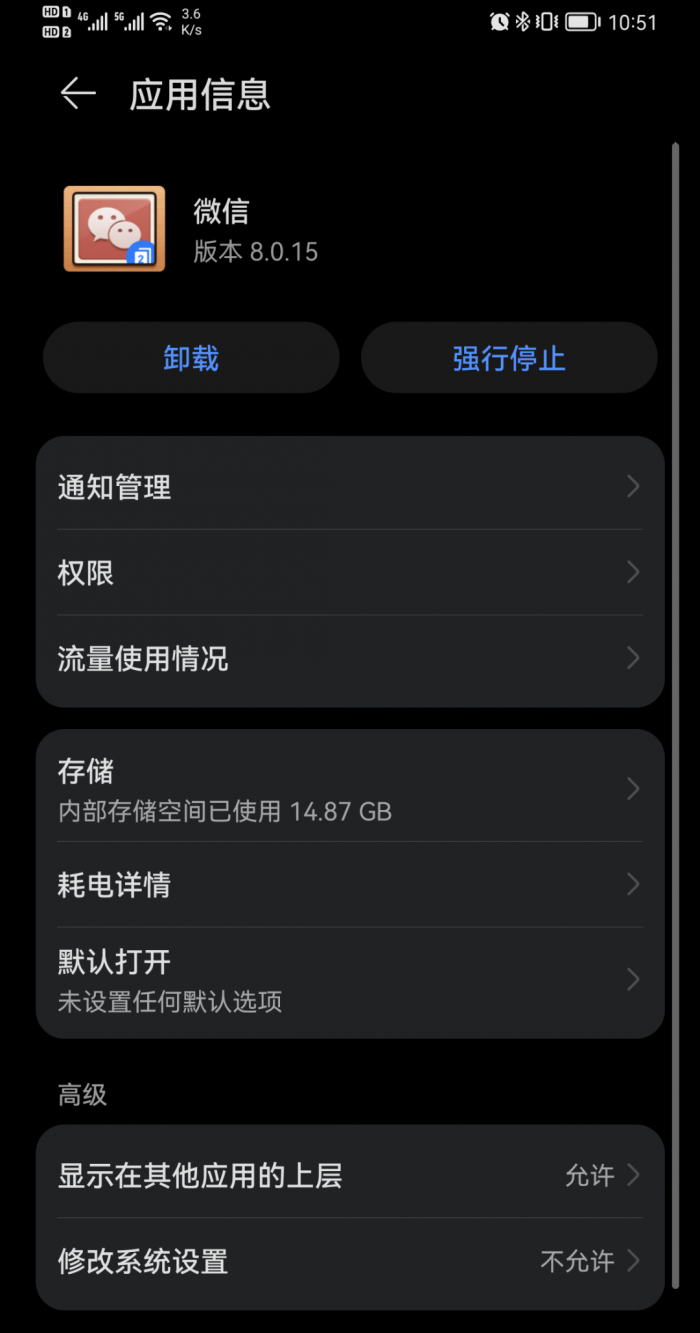Go back from the 应用信息 page
This screenshot has width=700, height=1333.
(78, 94)
